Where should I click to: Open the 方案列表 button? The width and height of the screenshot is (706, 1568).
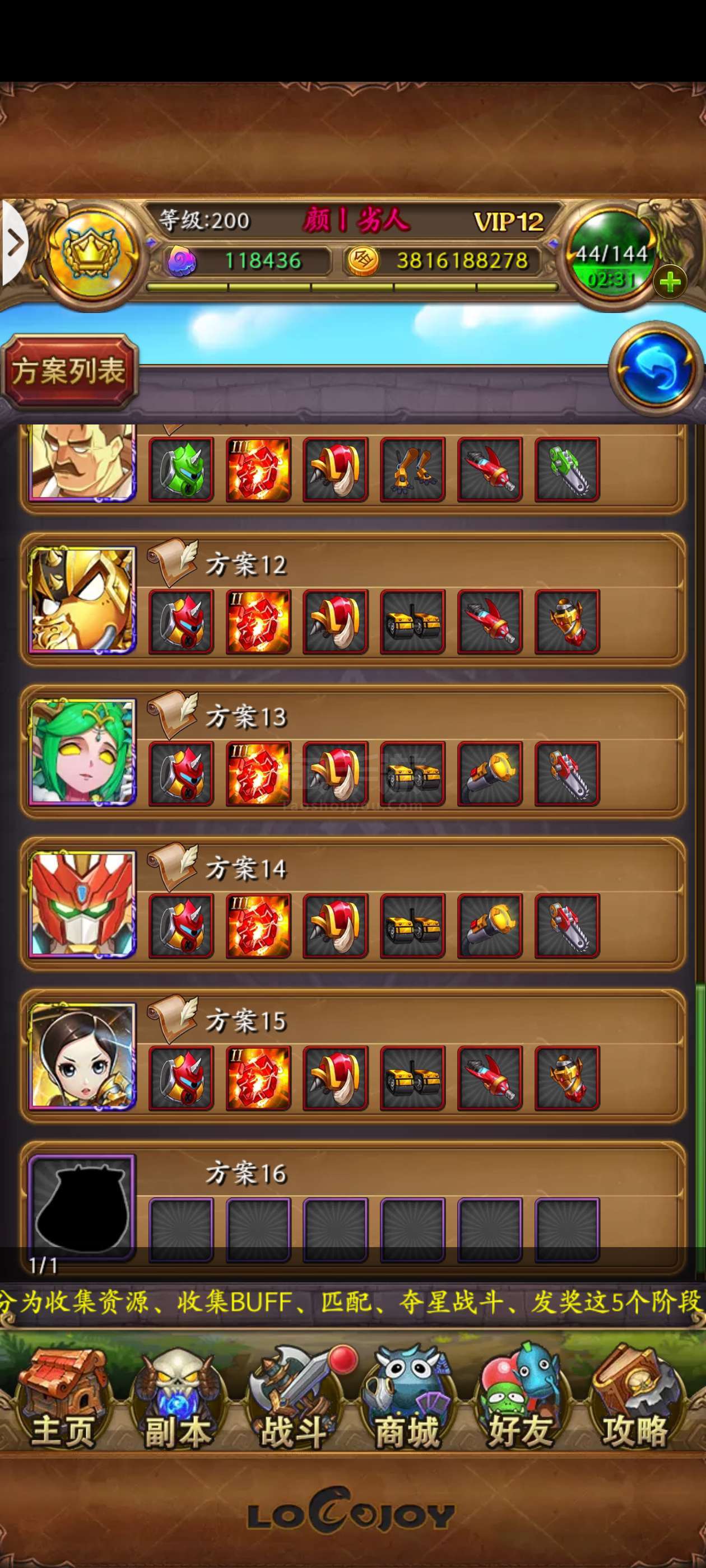click(x=69, y=371)
